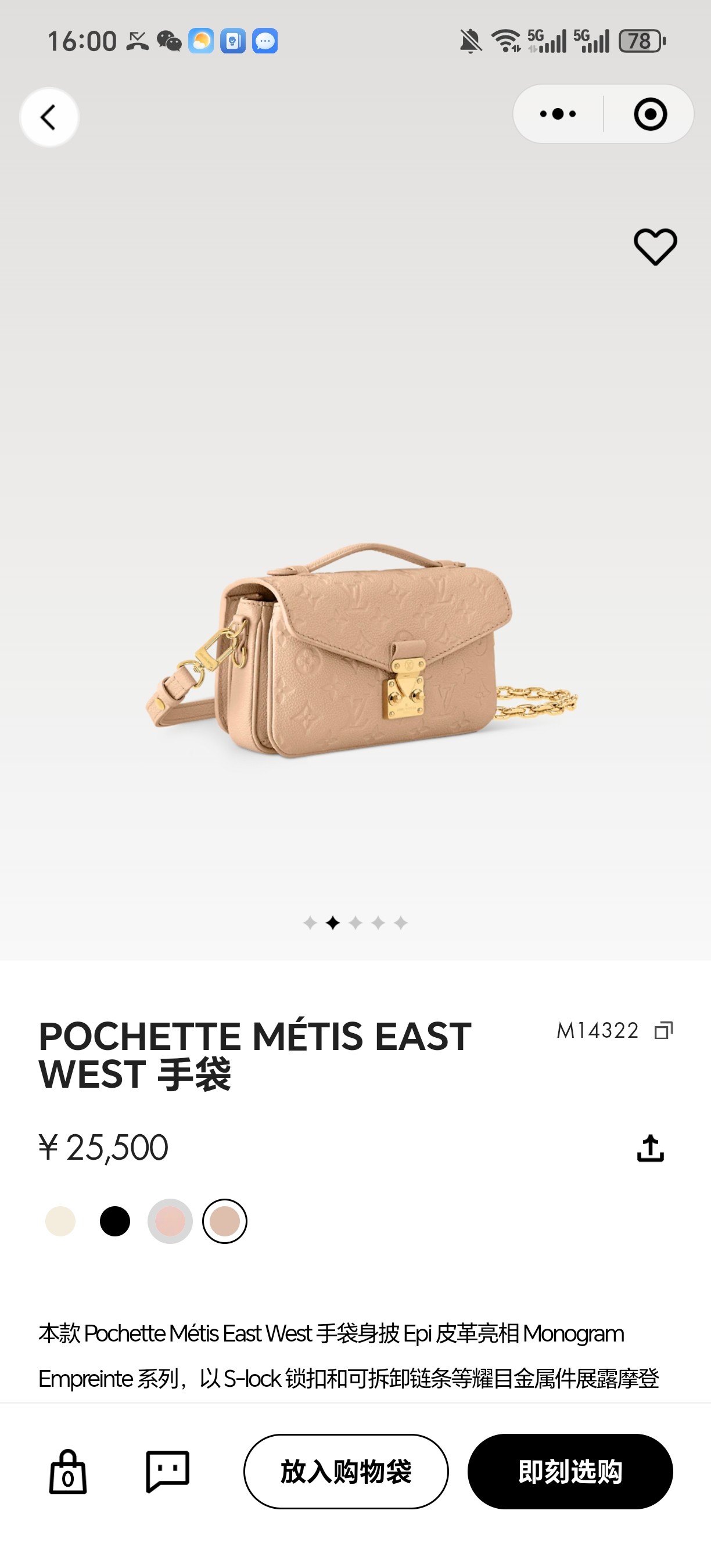Tap 放入购物袋 to add to bag
711x1568 pixels.
click(x=346, y=1471)
